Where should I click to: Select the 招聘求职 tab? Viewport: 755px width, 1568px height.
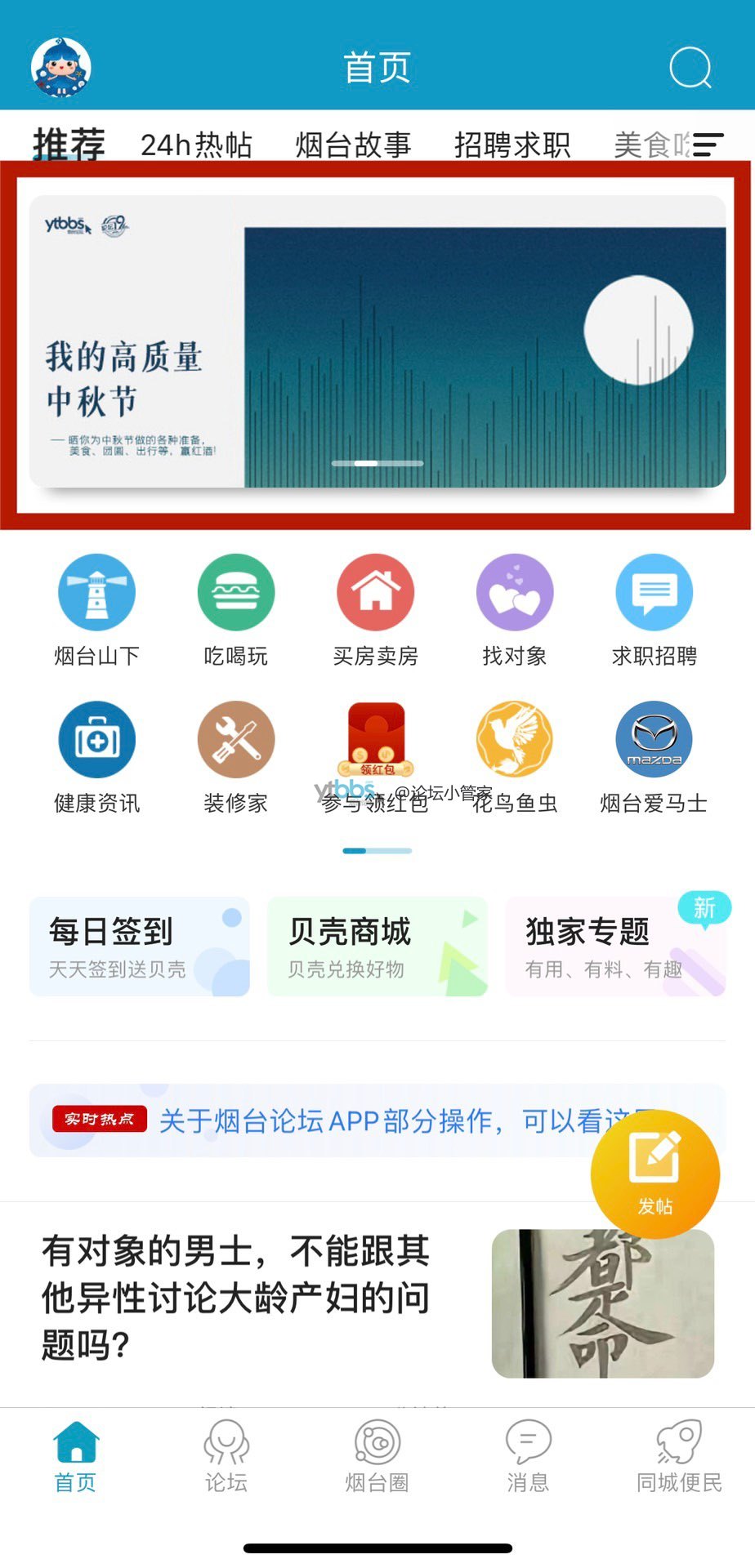[x=512, y=145]
